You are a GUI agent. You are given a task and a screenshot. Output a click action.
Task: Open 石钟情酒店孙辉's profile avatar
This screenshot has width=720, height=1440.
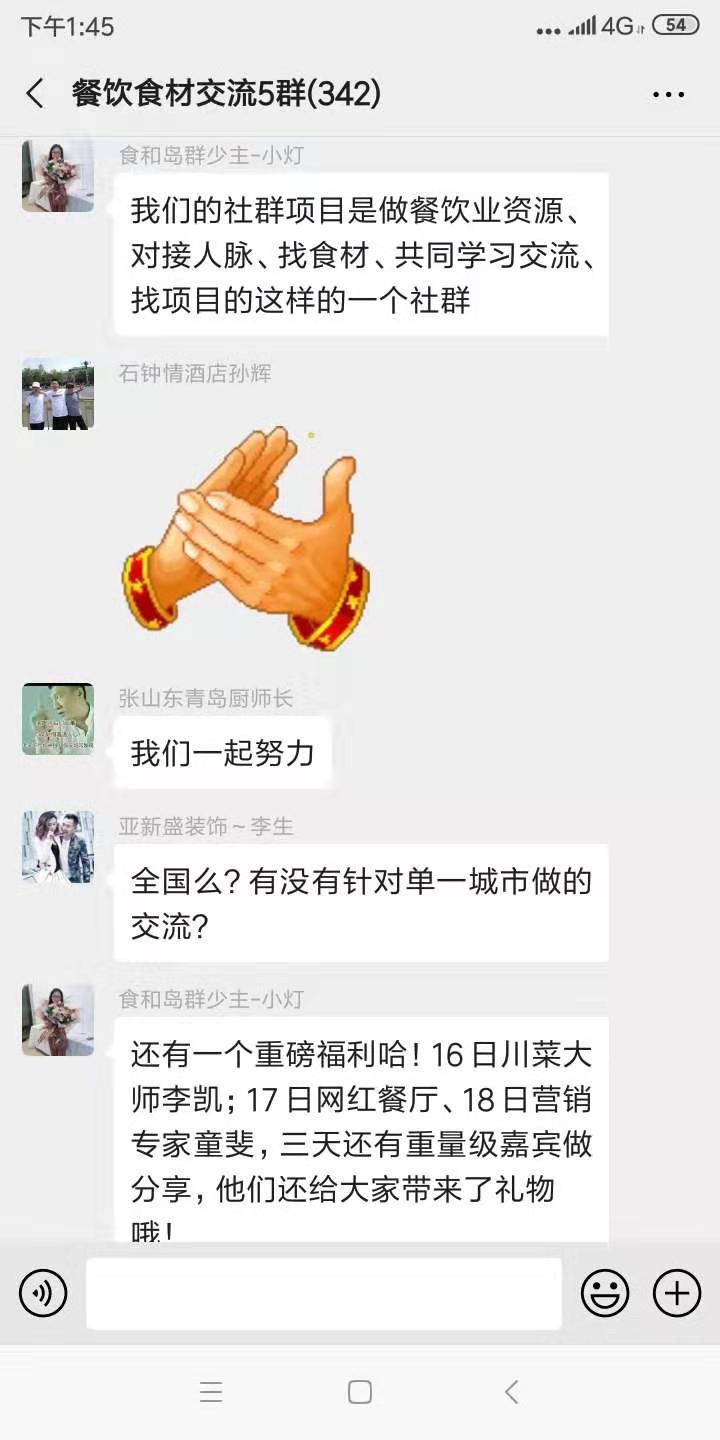(x=57, y=394)
